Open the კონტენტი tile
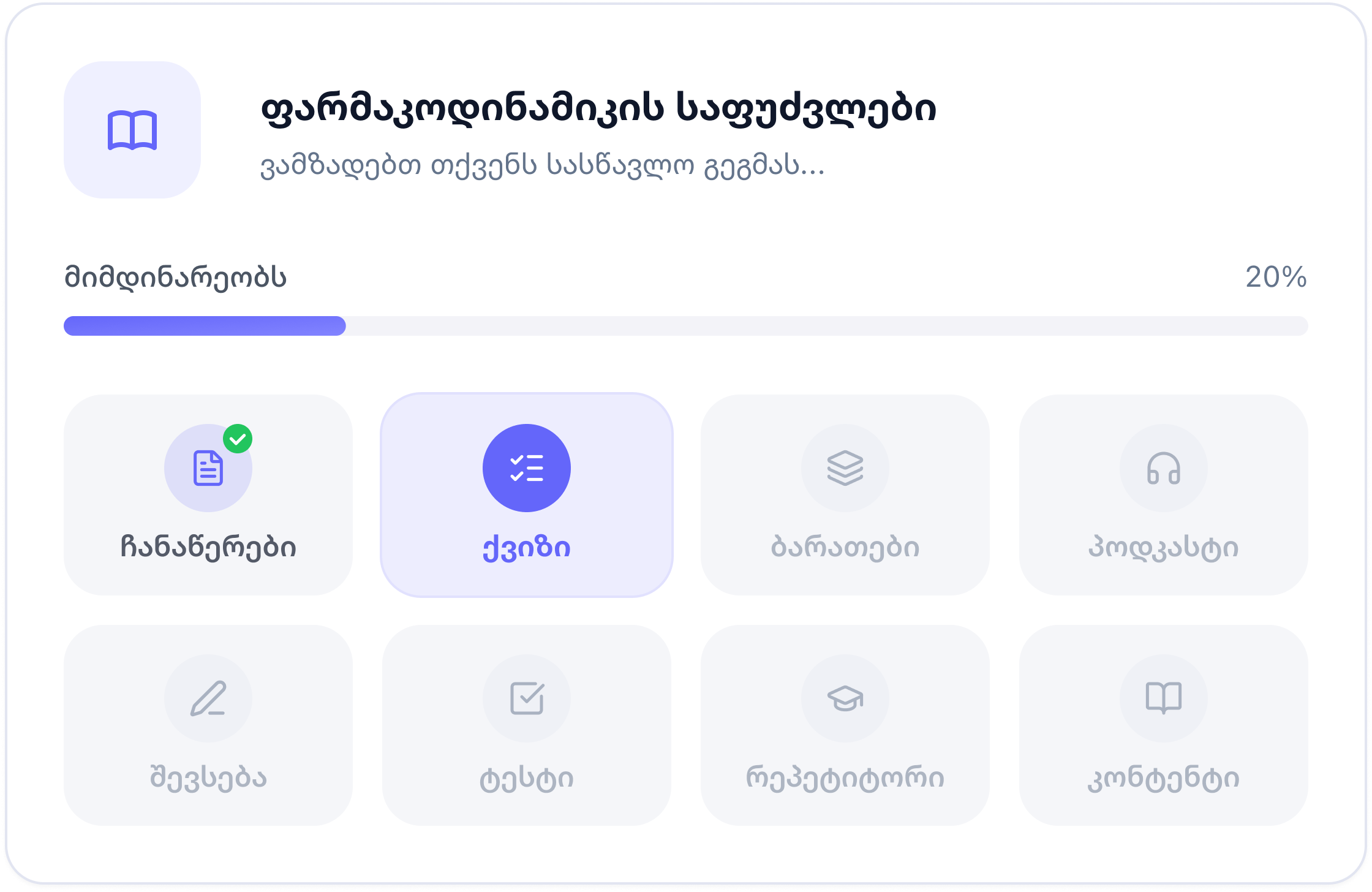1372x892 pixels. (1164, 725)
